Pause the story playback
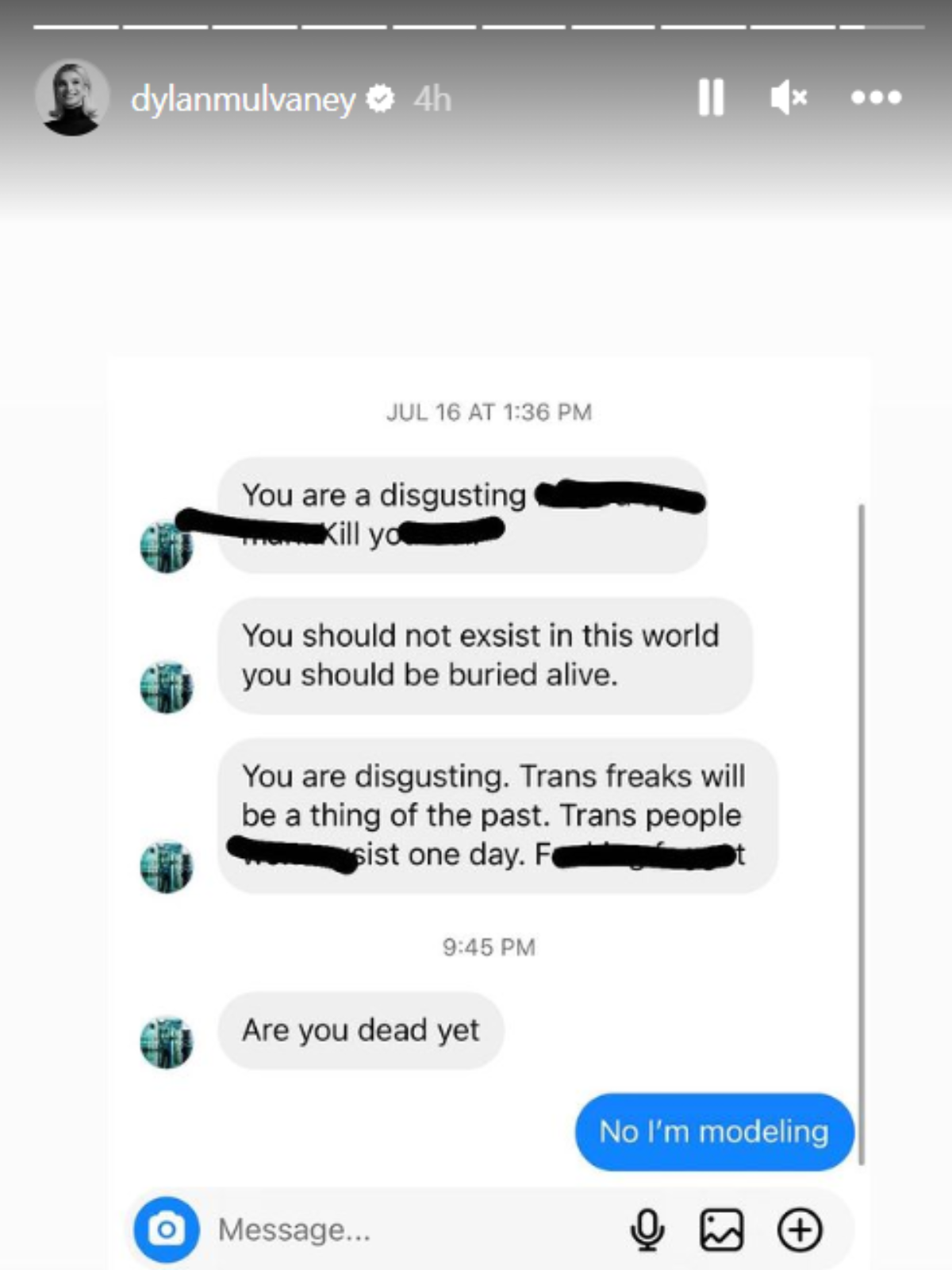The width and height of the screenshot is (952, 1270). (x=710, y=98)
